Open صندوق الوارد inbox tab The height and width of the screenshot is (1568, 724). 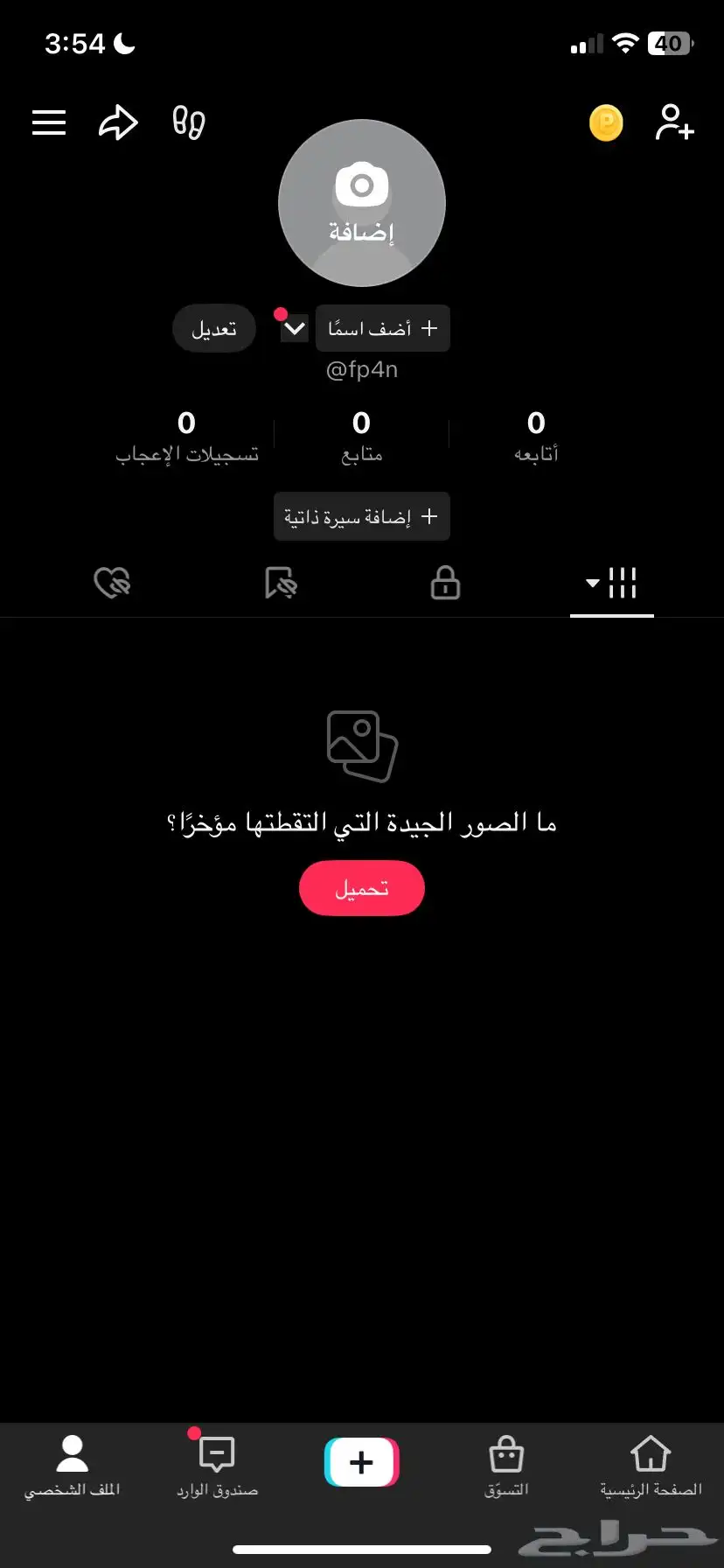pyautogui.click(x=217, y=1466)
